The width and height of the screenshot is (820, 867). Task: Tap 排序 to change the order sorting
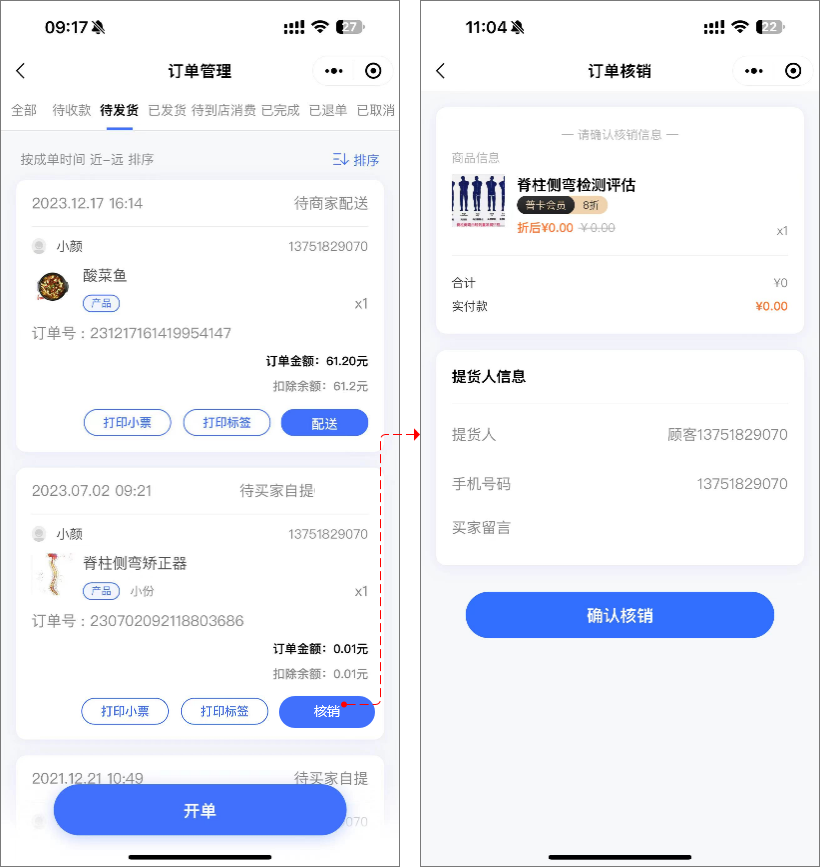pyautogui.click(x=356, y=160)
